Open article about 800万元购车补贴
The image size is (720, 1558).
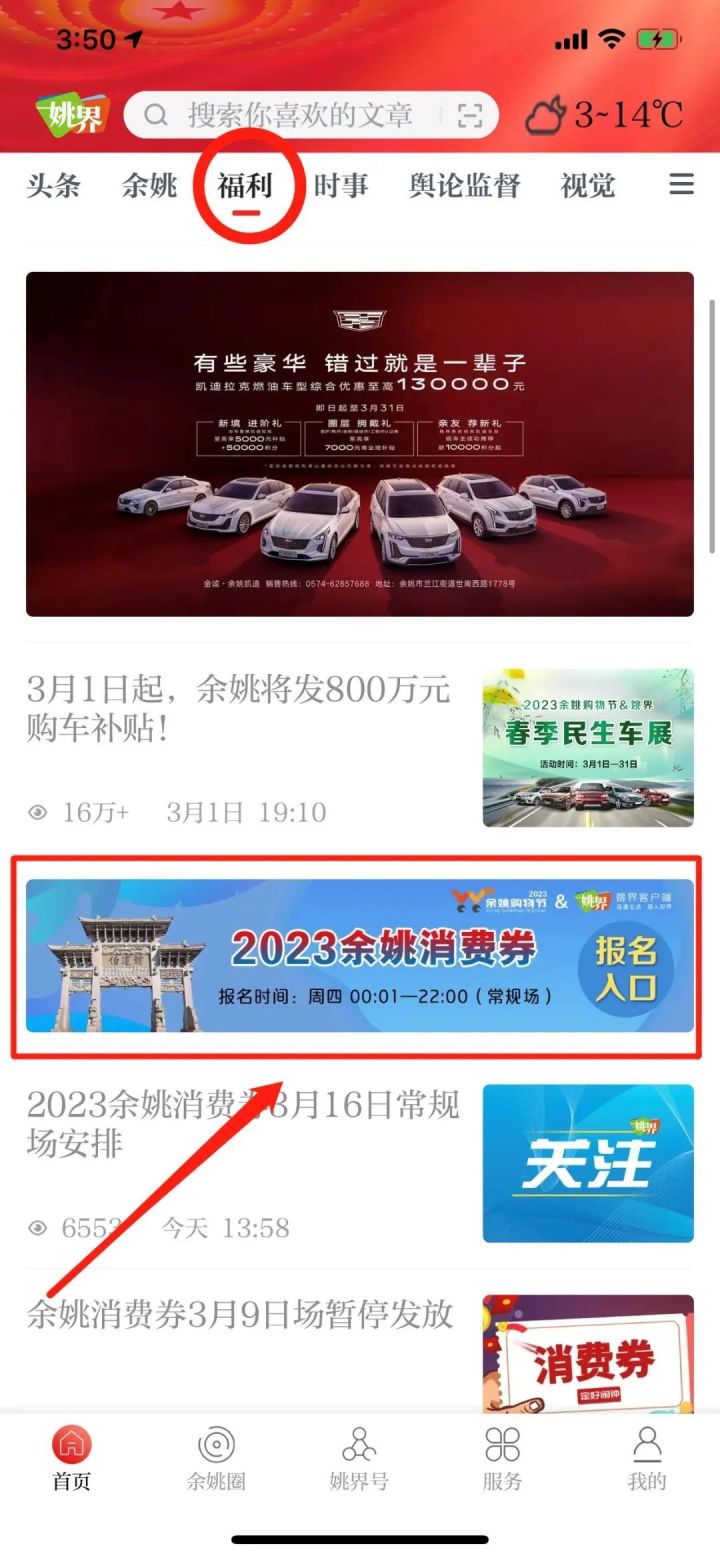(240, 708)
